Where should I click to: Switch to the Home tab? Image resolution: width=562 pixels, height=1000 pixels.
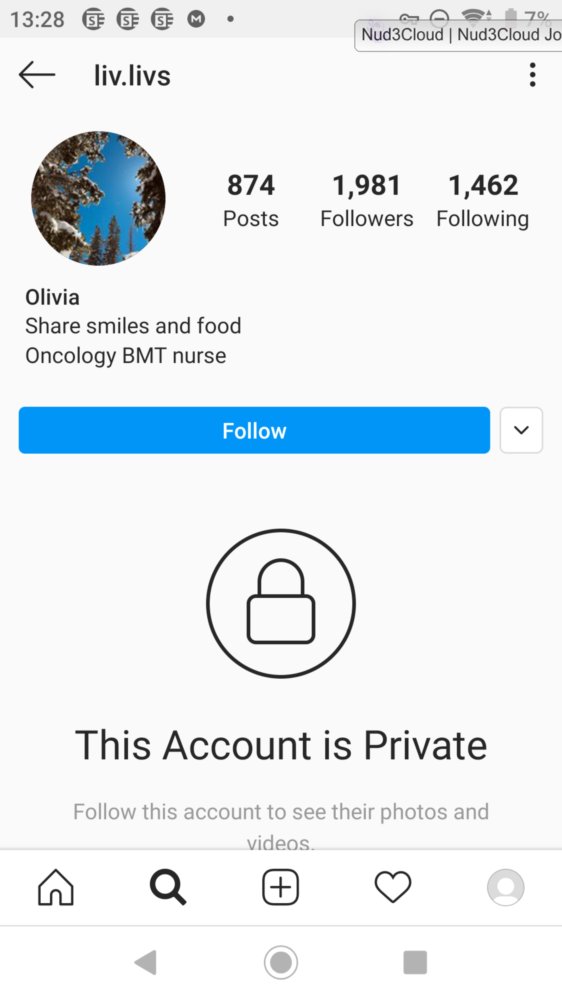[56, 887]
